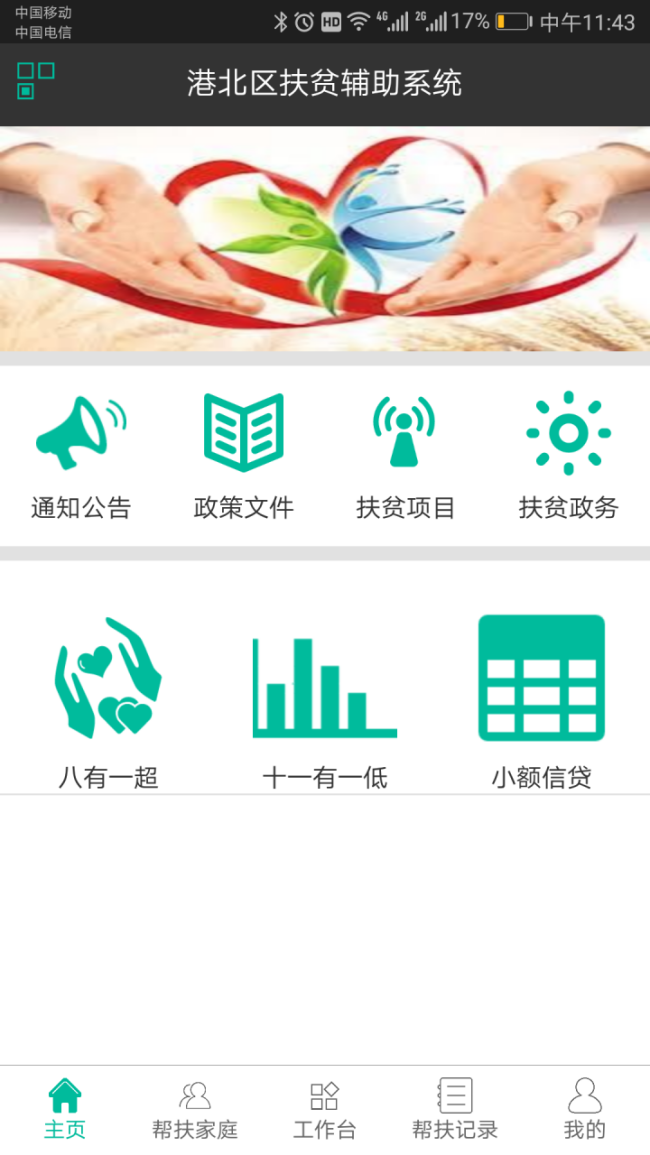Switch to the 帮扶记录 tab
The width and height of the screenshot is (650, 1155).
click(455, 1110)
